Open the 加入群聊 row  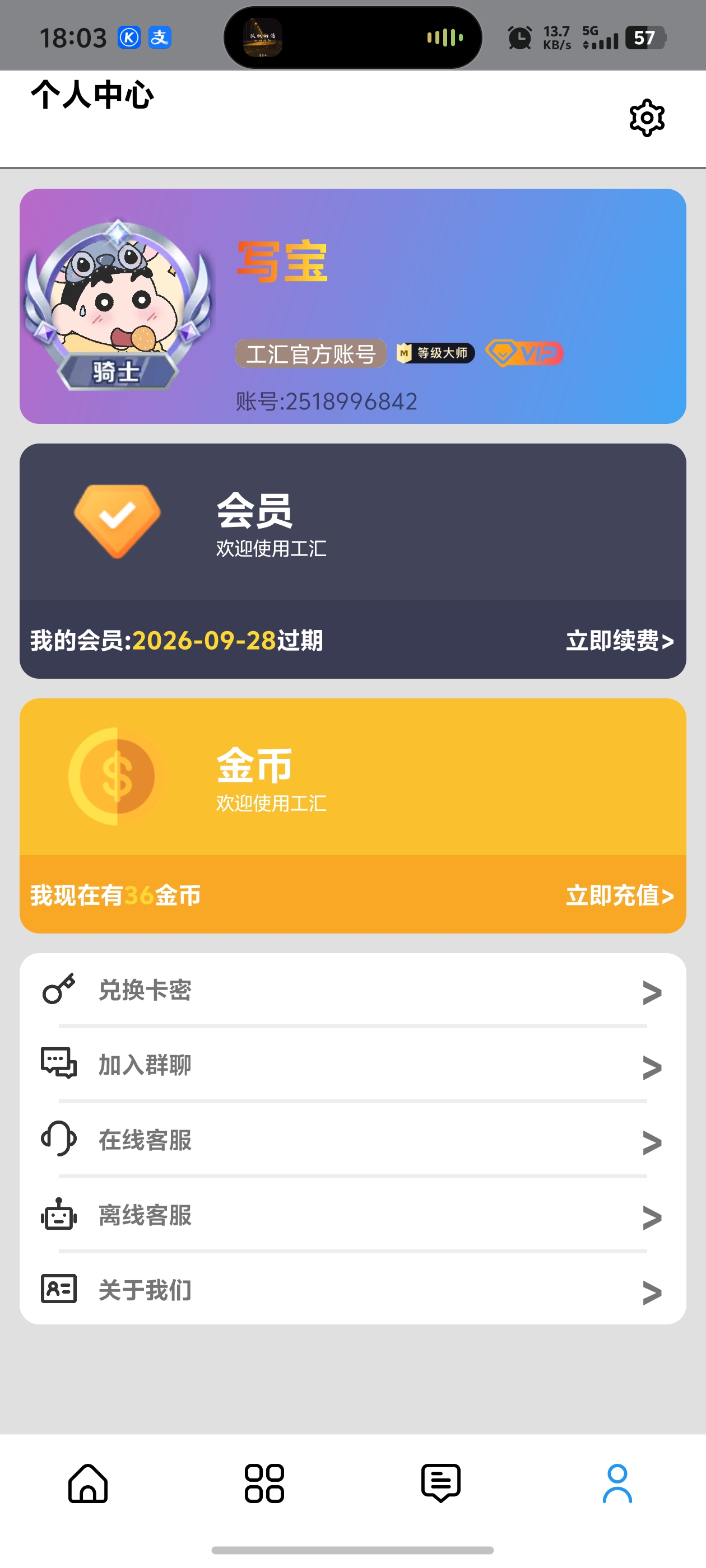352,1065
